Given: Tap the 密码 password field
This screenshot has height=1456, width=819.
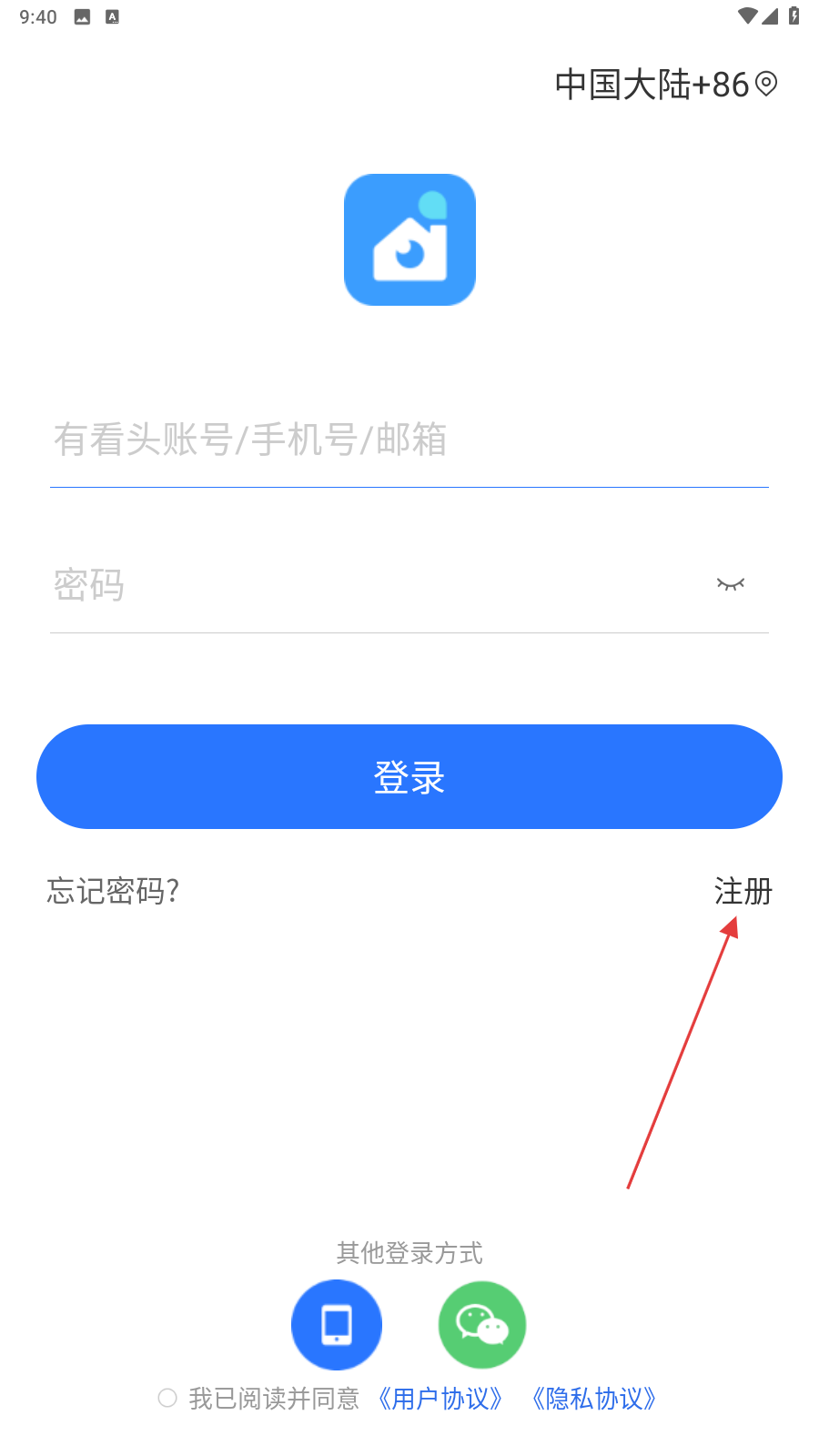Looking at the screenshot, I should point(373,585).
